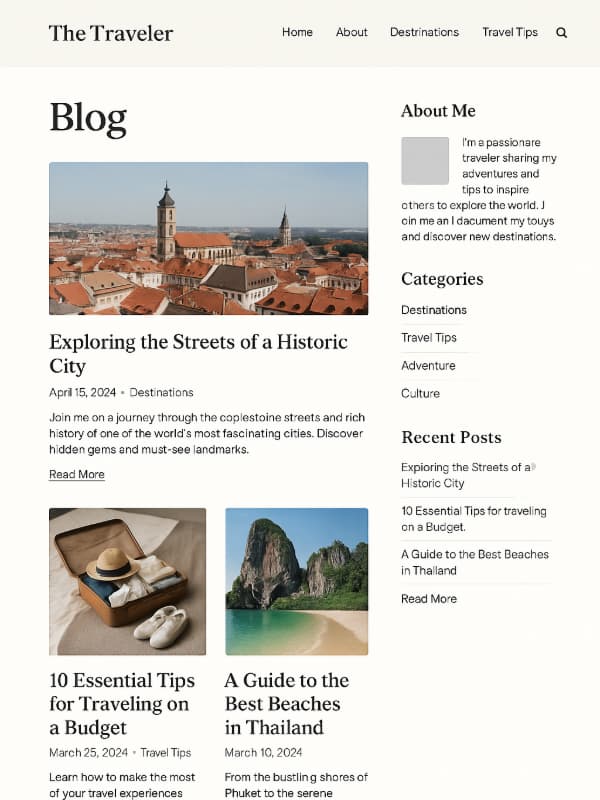Browse the Adventure category
This screenshot has height=800, width=600.
point(428,366)
